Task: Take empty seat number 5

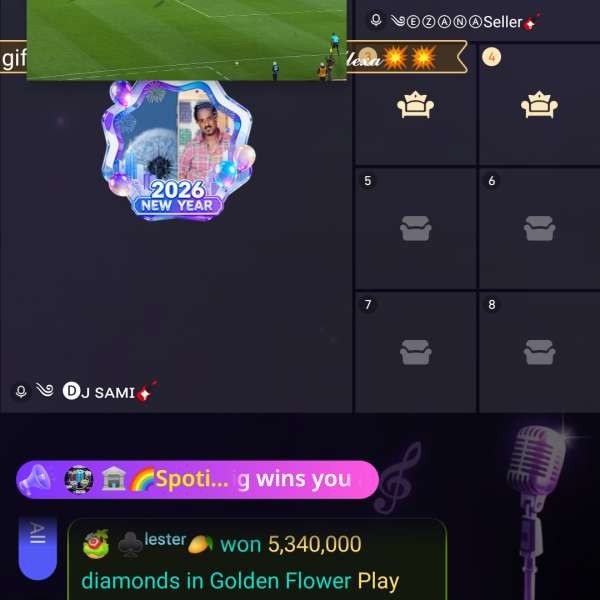Action: 415,229
